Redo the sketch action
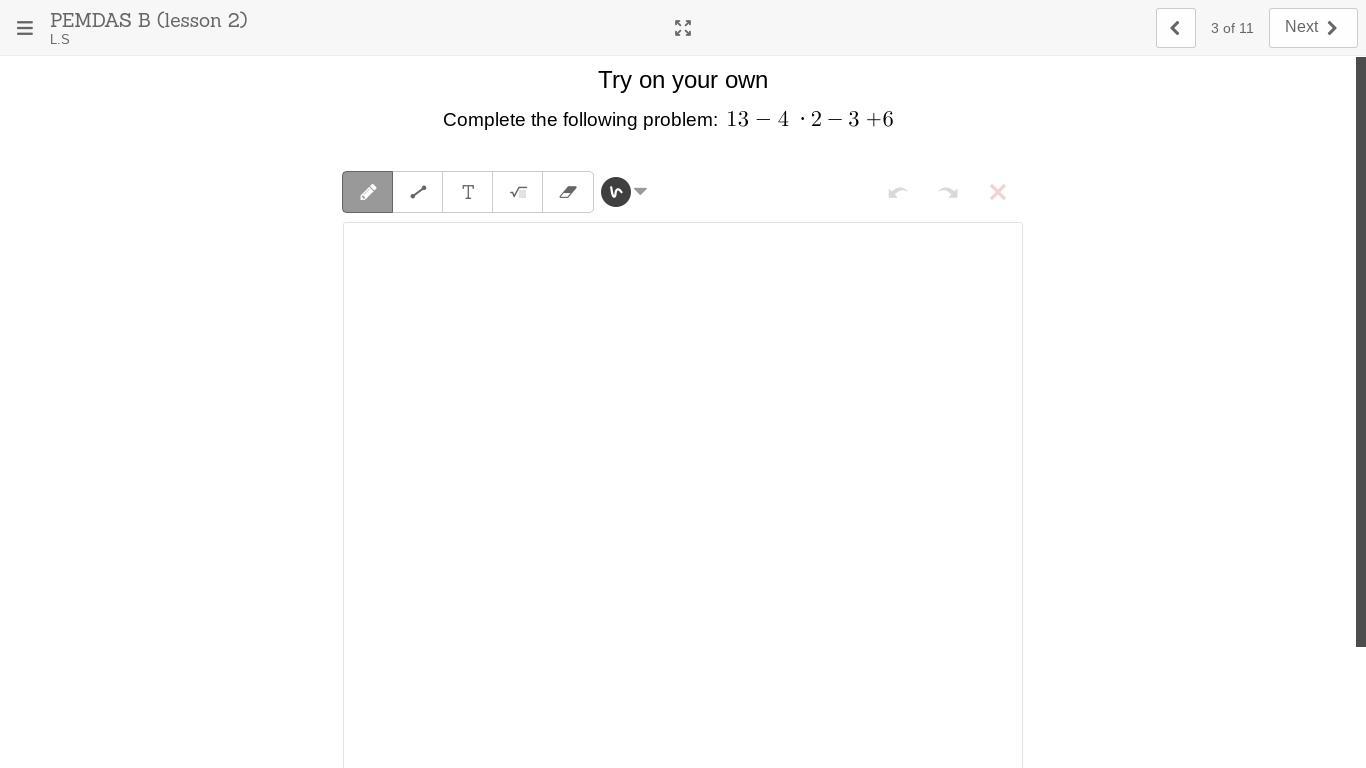The image size is (1366, 768). [x=948, y=192]
